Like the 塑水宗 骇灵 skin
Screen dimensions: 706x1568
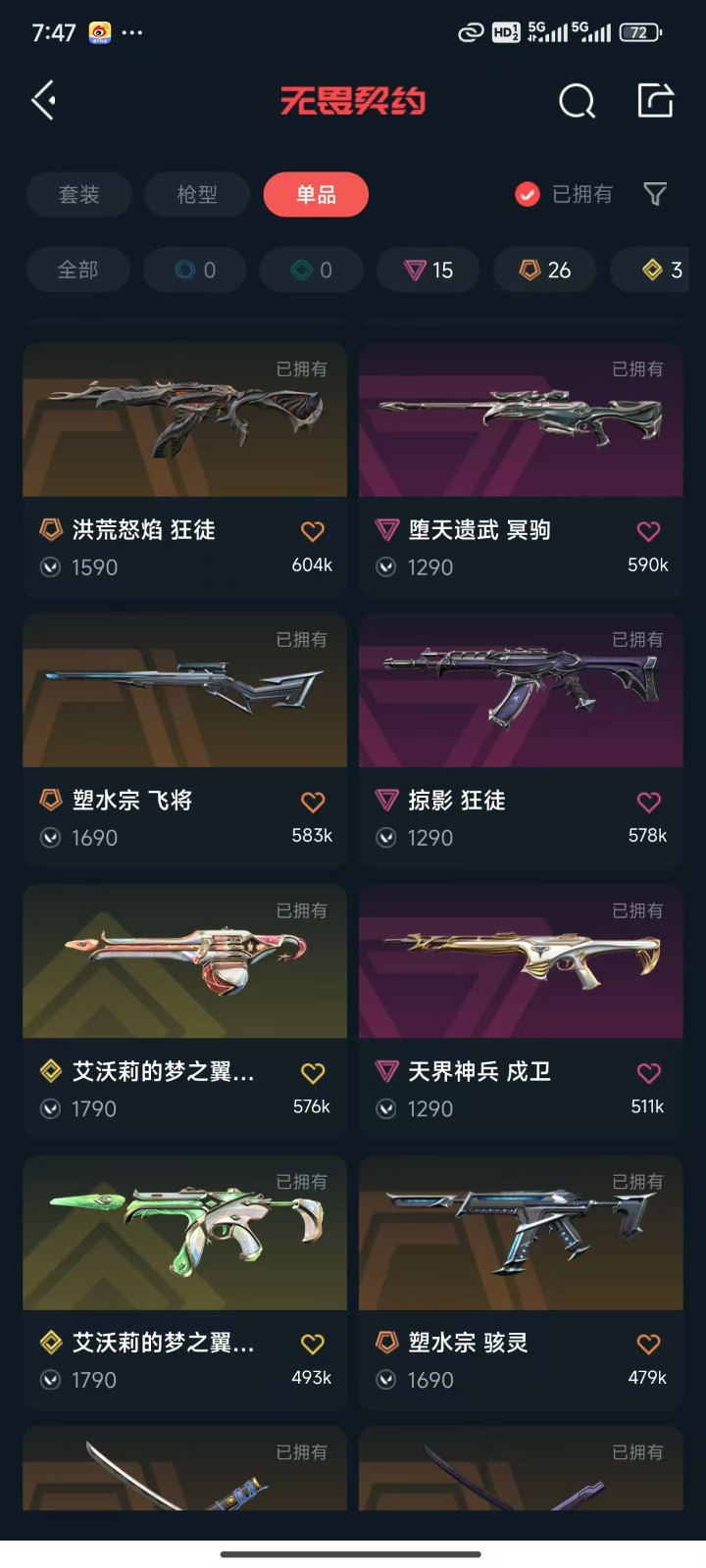click(x=648, y=1344)
